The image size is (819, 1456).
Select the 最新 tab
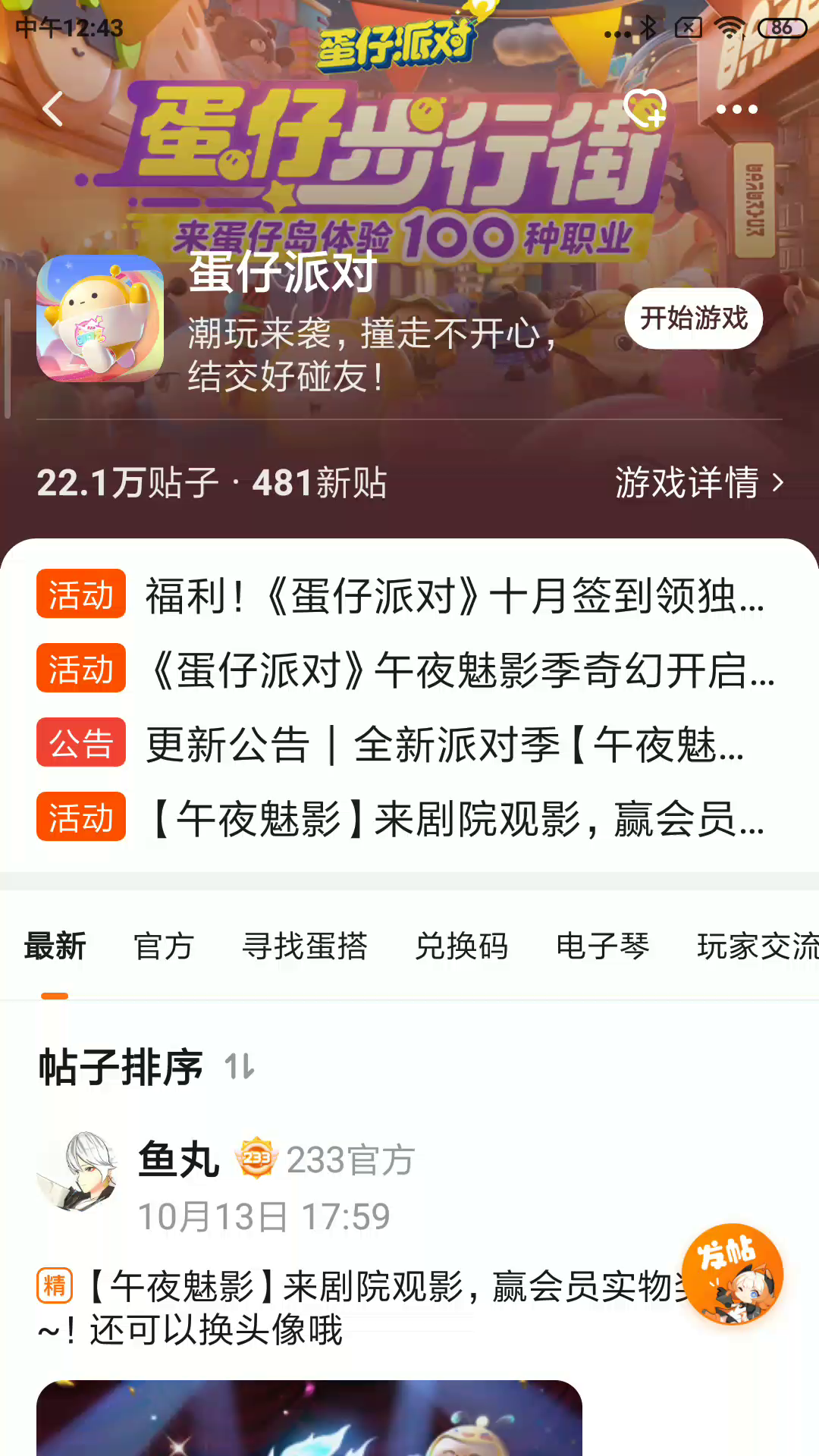click(55, 946)
